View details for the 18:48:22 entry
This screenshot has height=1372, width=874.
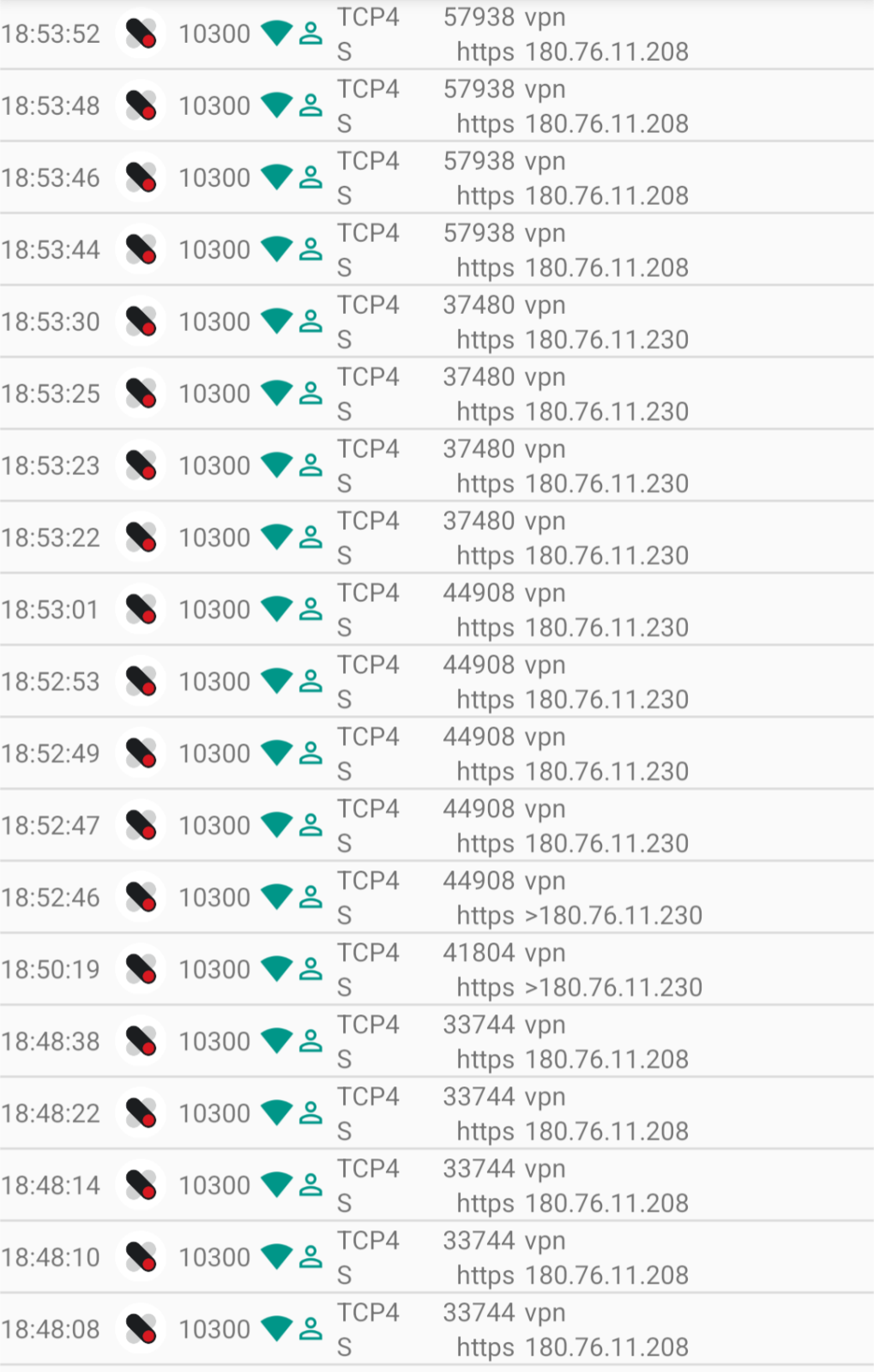(x=437, y=1115)
